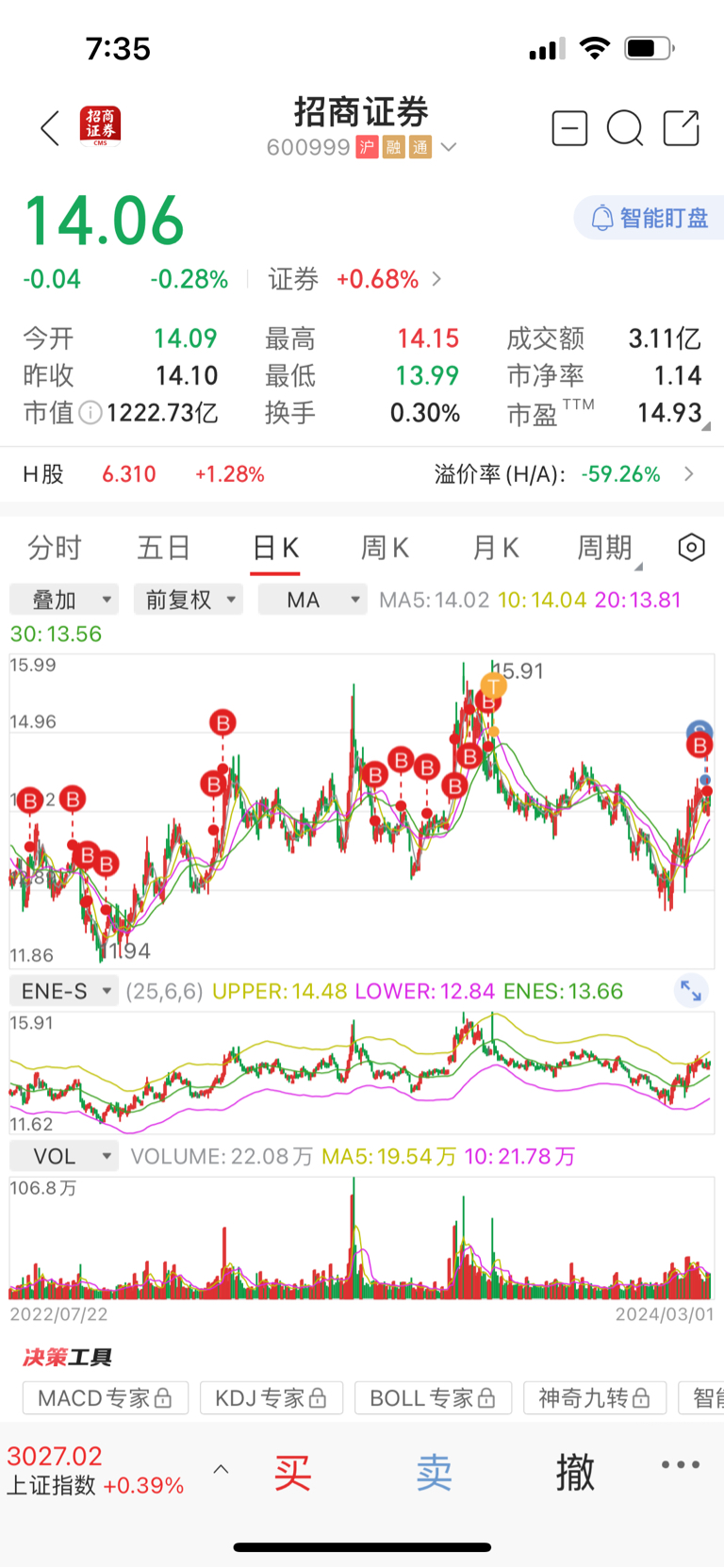The image size is (724, 1568).
Task: Tap the 买 buy button
Action: 291,1472
